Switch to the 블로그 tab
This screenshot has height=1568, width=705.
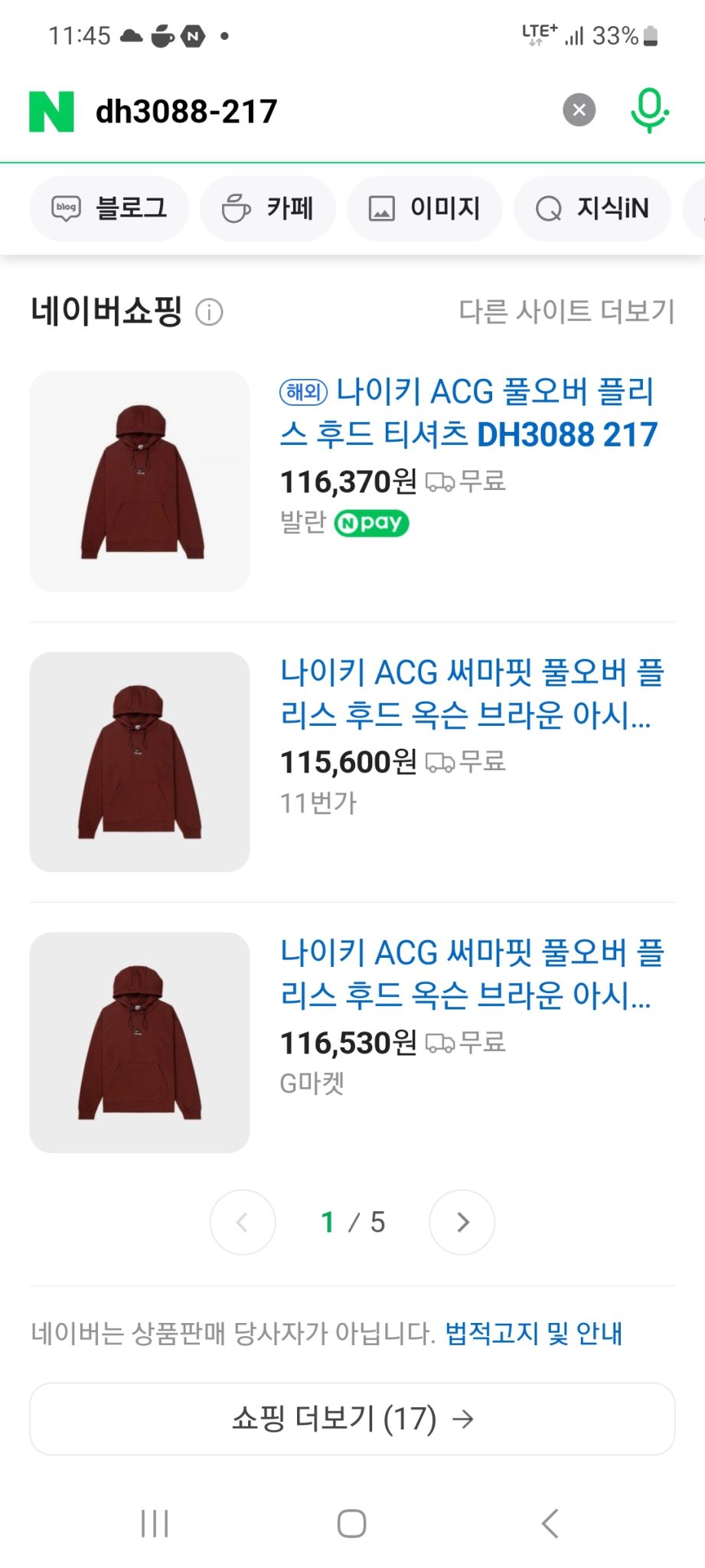pyautogui.click(x=108, y=208)
